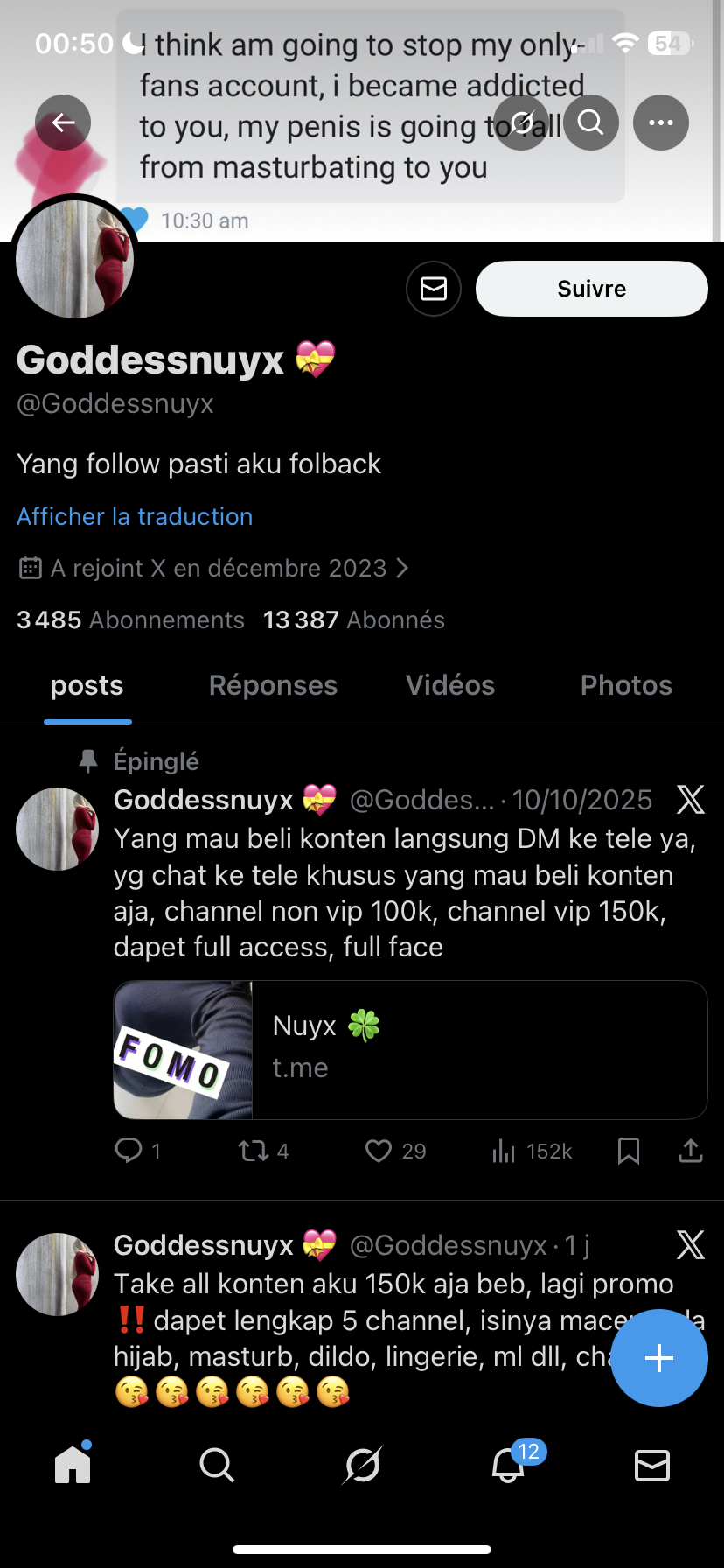Image resolution: width=724 pixels, height=1568 pixels.
Task: Open the three-dot overflow menu
Action: coord(661,122)
